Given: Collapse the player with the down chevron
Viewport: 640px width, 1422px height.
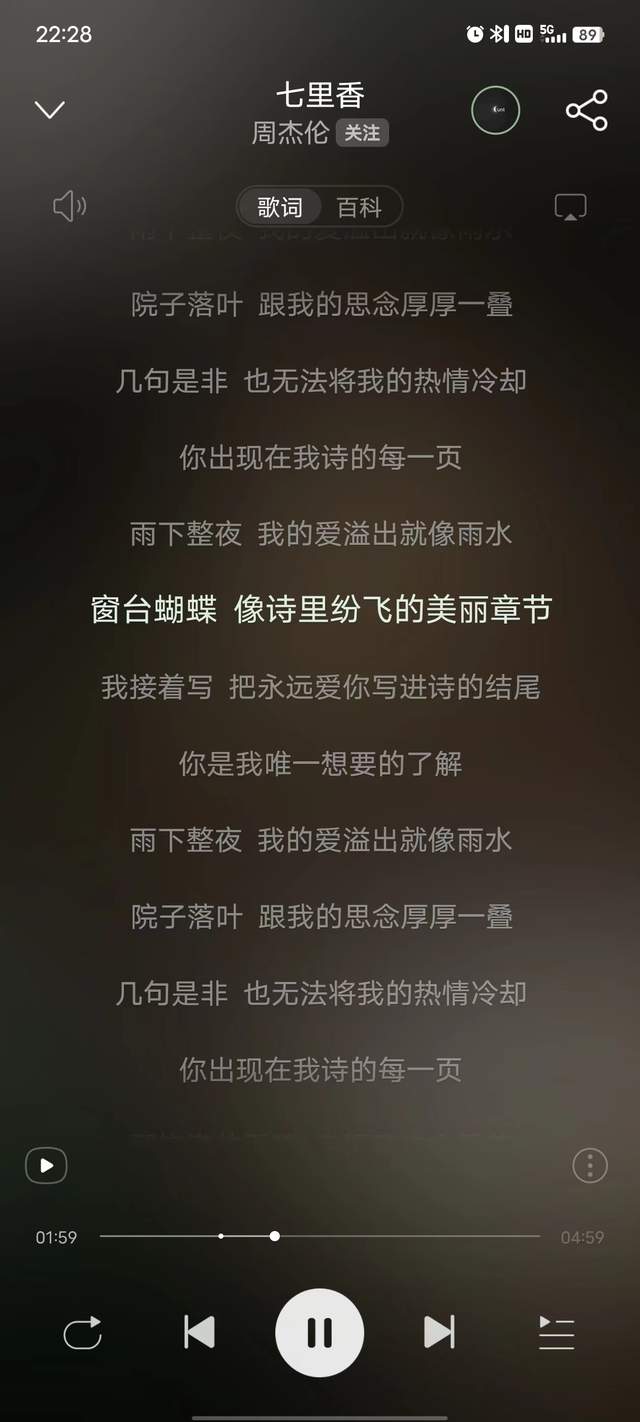Looking at the screenshot, I should tap(50, 110).
